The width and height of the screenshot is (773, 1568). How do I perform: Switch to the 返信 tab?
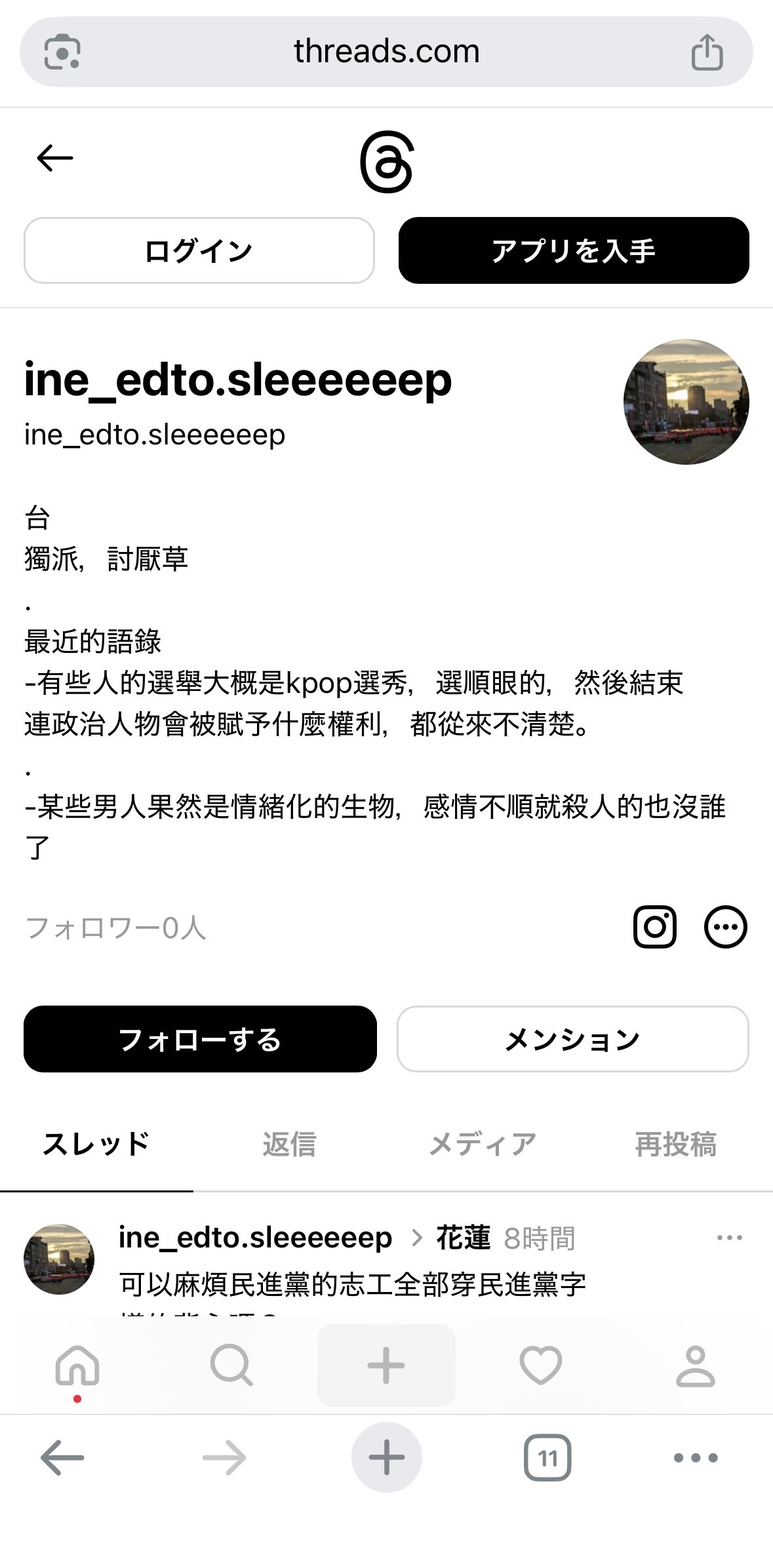289,1145
